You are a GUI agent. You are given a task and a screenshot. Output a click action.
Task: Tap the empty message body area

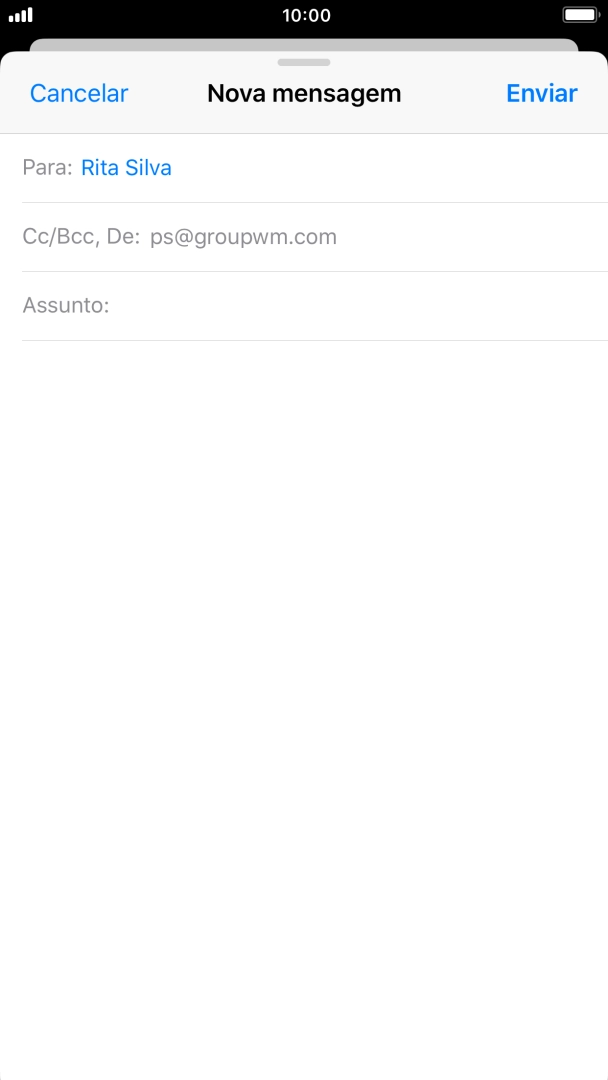304,709
